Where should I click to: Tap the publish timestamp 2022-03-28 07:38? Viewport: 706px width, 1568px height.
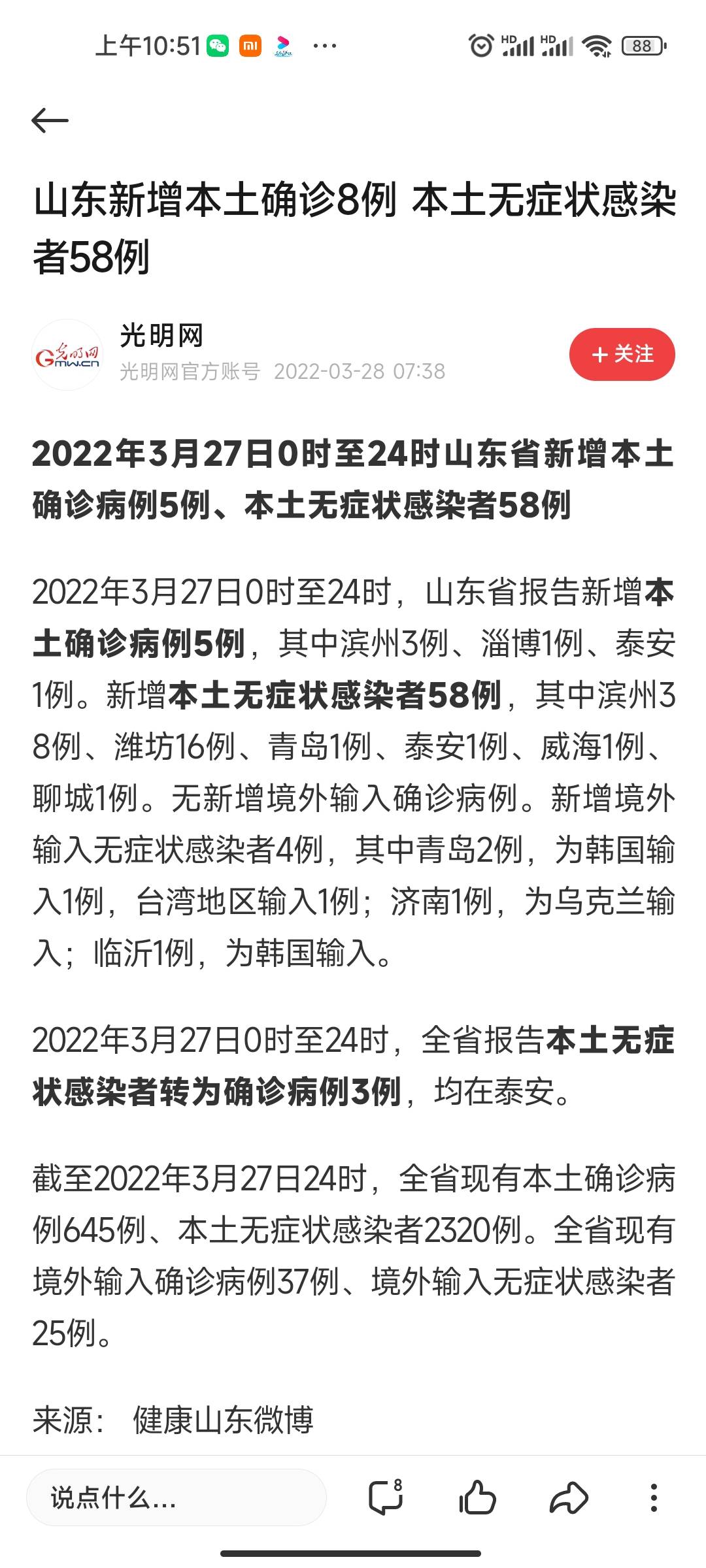click(360, 372)
